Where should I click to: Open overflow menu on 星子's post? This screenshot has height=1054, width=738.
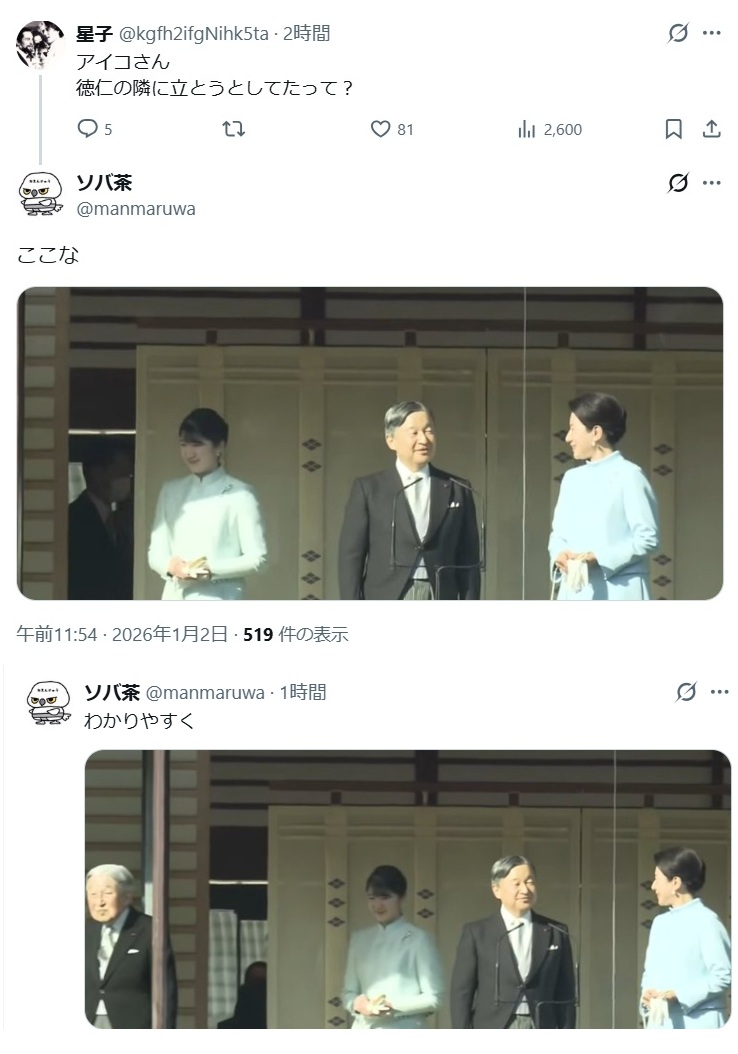tap(712, 33)
